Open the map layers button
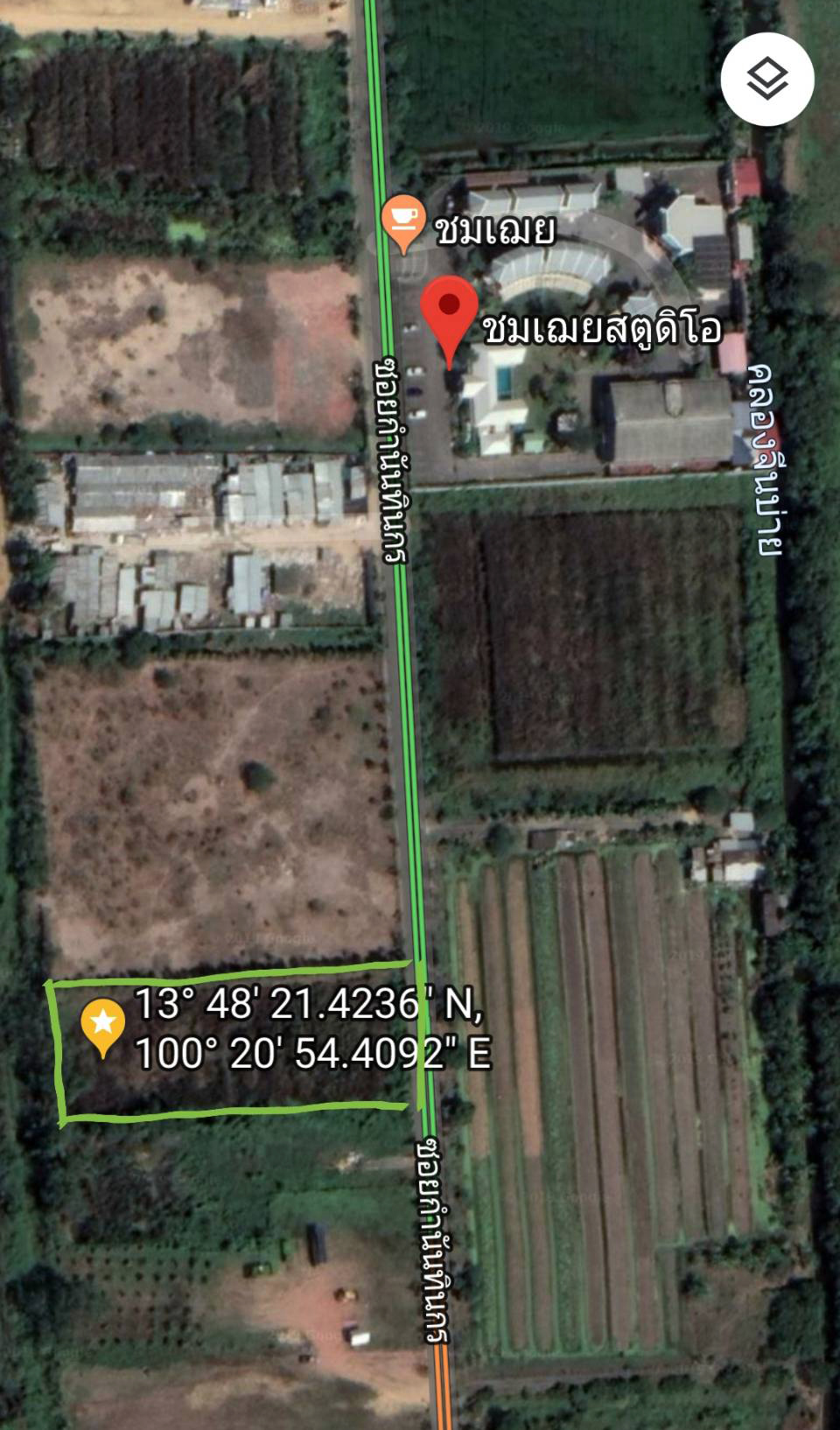The height and width of the screenshot is (1430, 840). (767, 80)
